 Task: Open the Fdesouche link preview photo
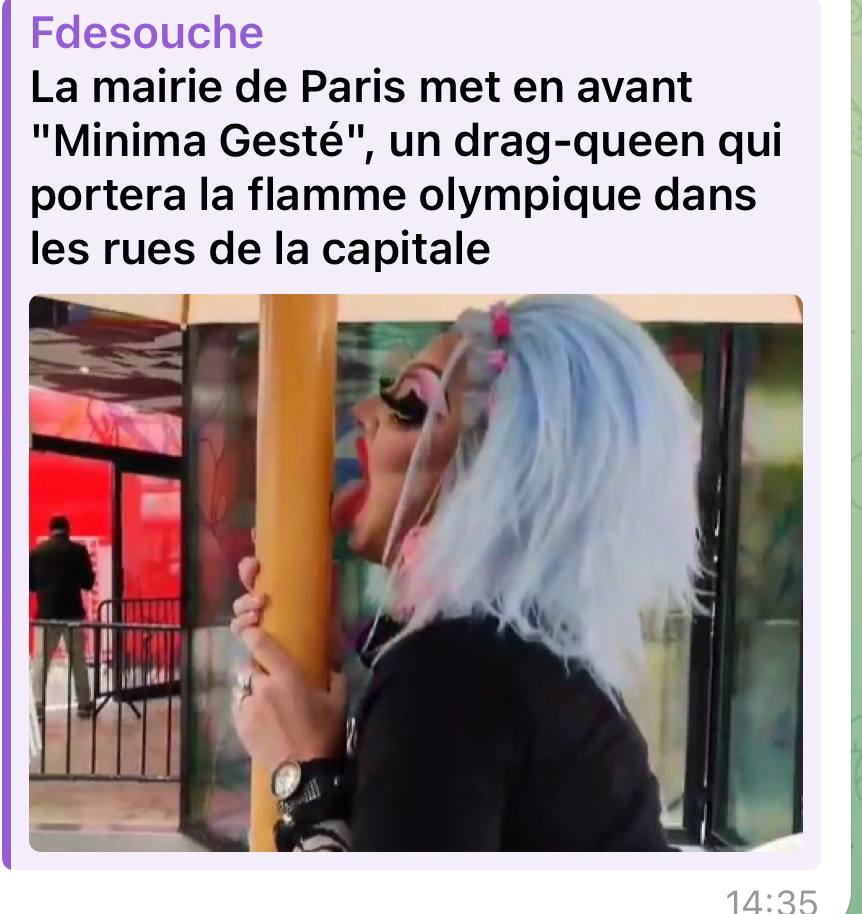[415, 572]
